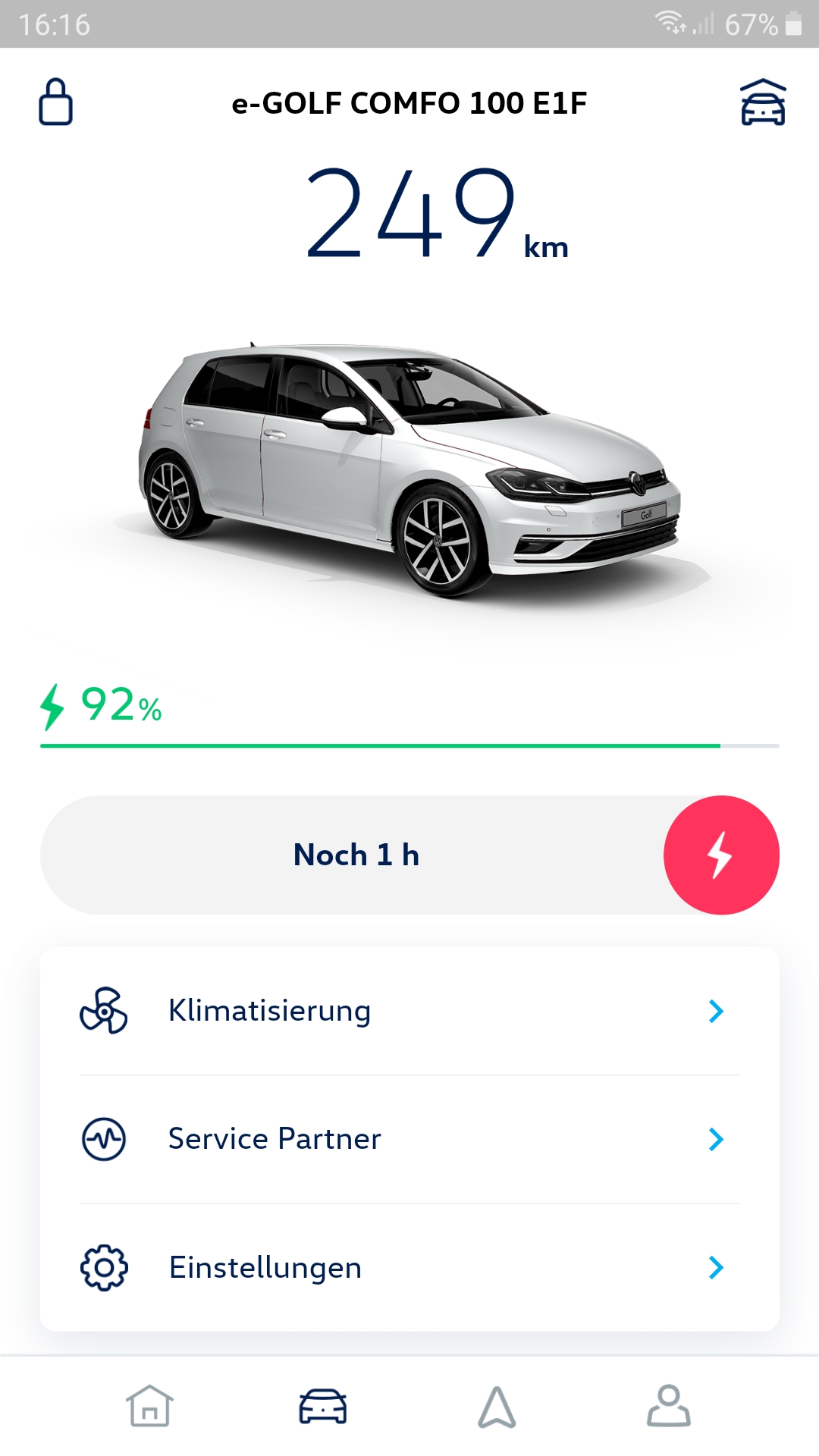This screenshot has width=819, height=1456.
Task: Open Klimatisierung settings
Action: 409,1011
